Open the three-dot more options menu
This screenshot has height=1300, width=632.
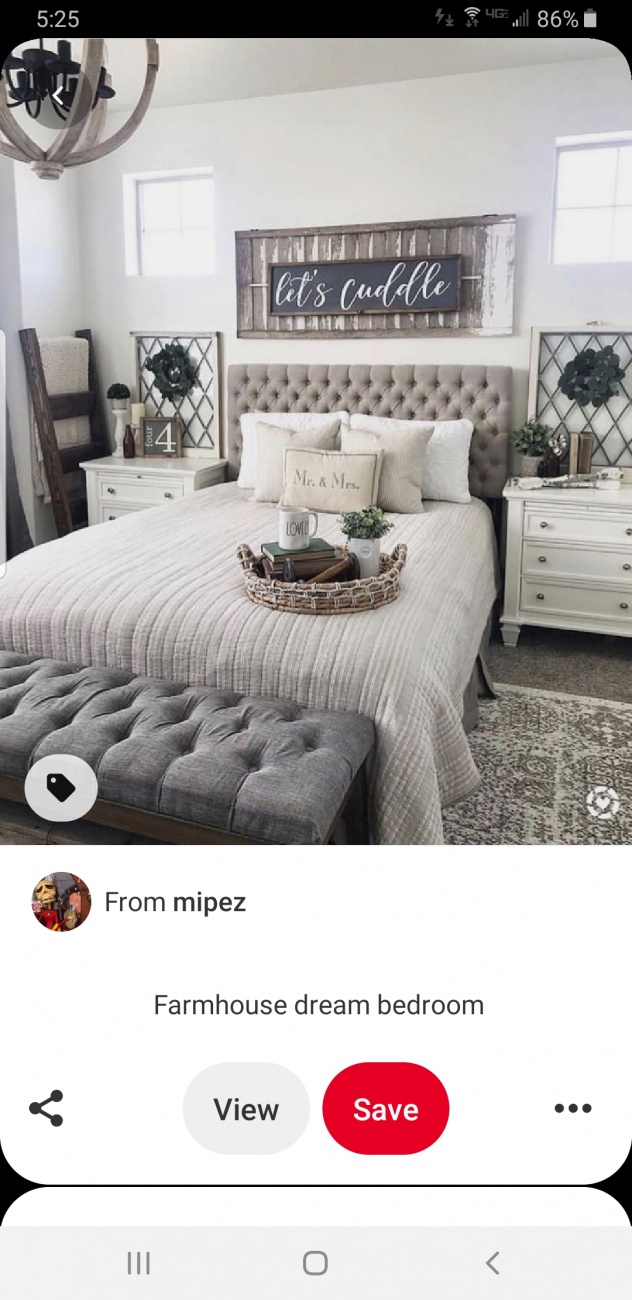[x=573, y=1108]
